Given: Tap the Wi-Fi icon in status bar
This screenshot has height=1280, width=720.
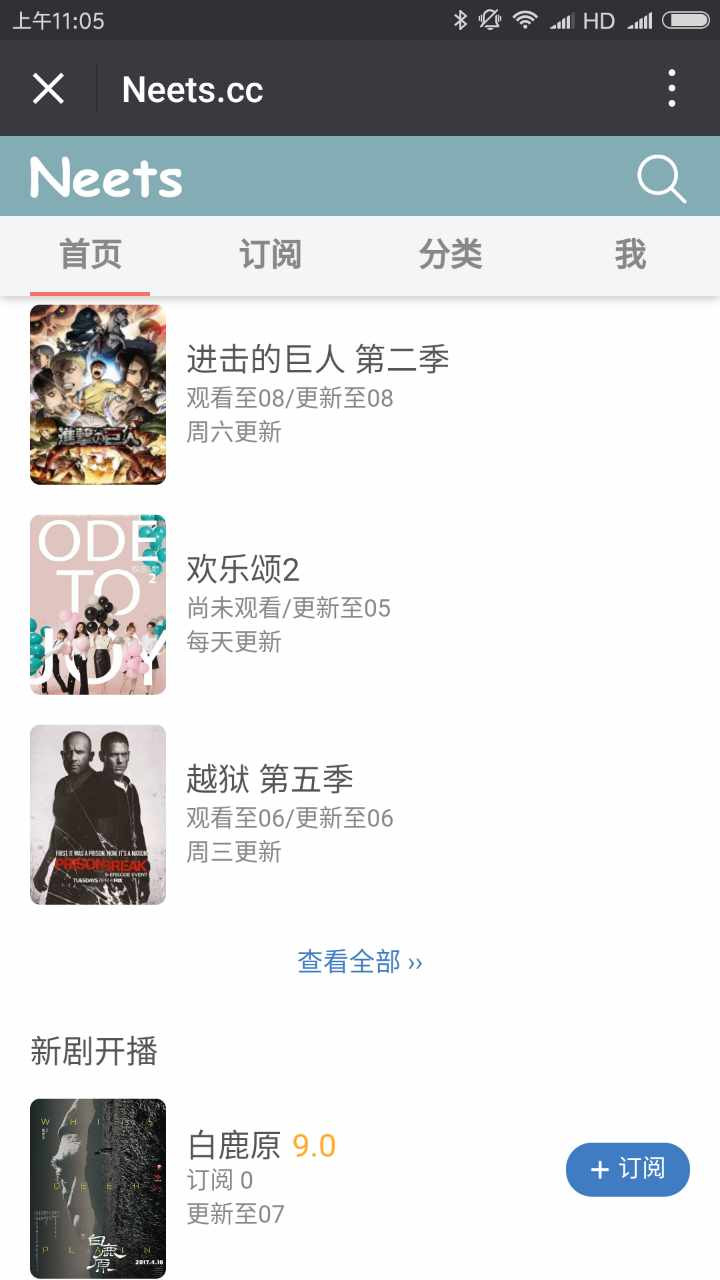Looking at the screenshot, I should [x=527, y=18].
